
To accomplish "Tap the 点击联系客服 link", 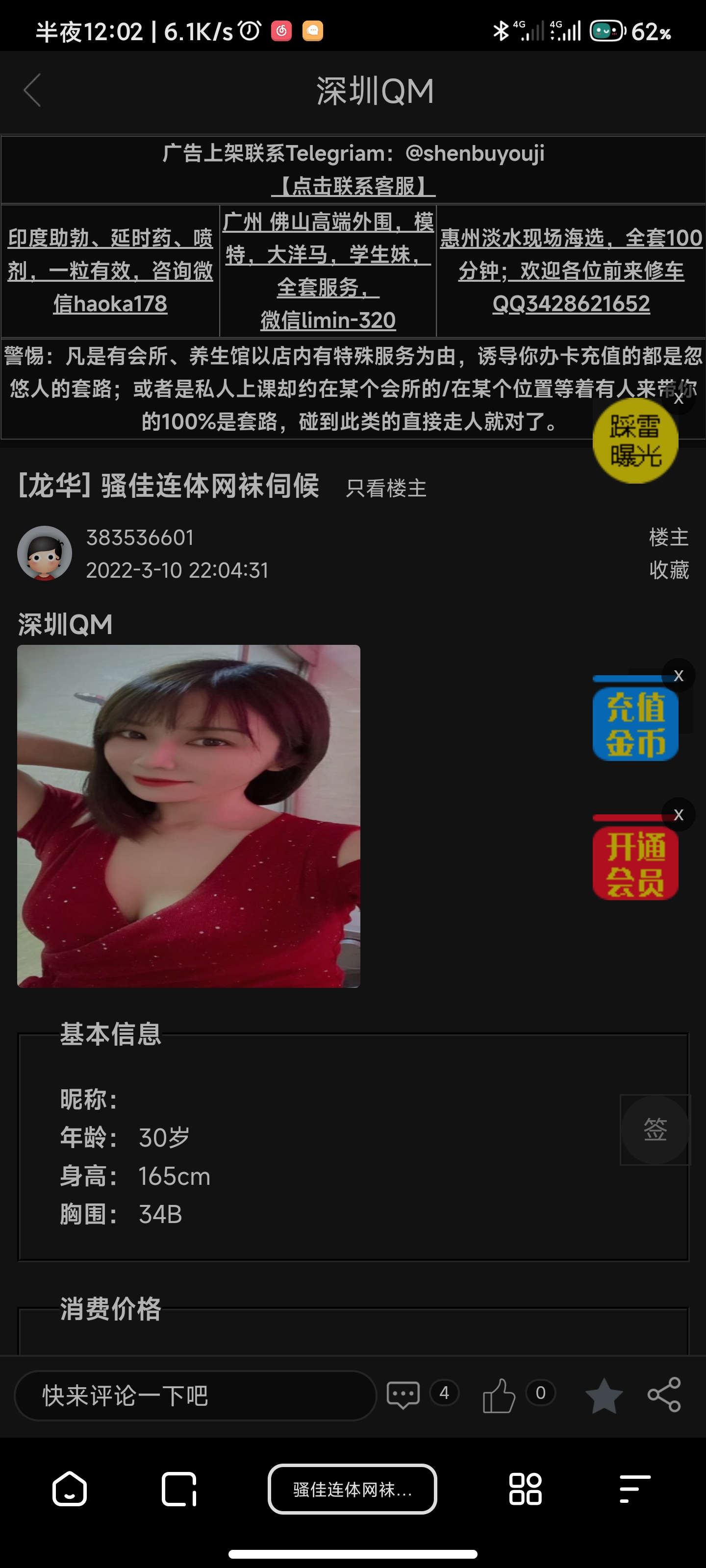I will coord(353,186).
